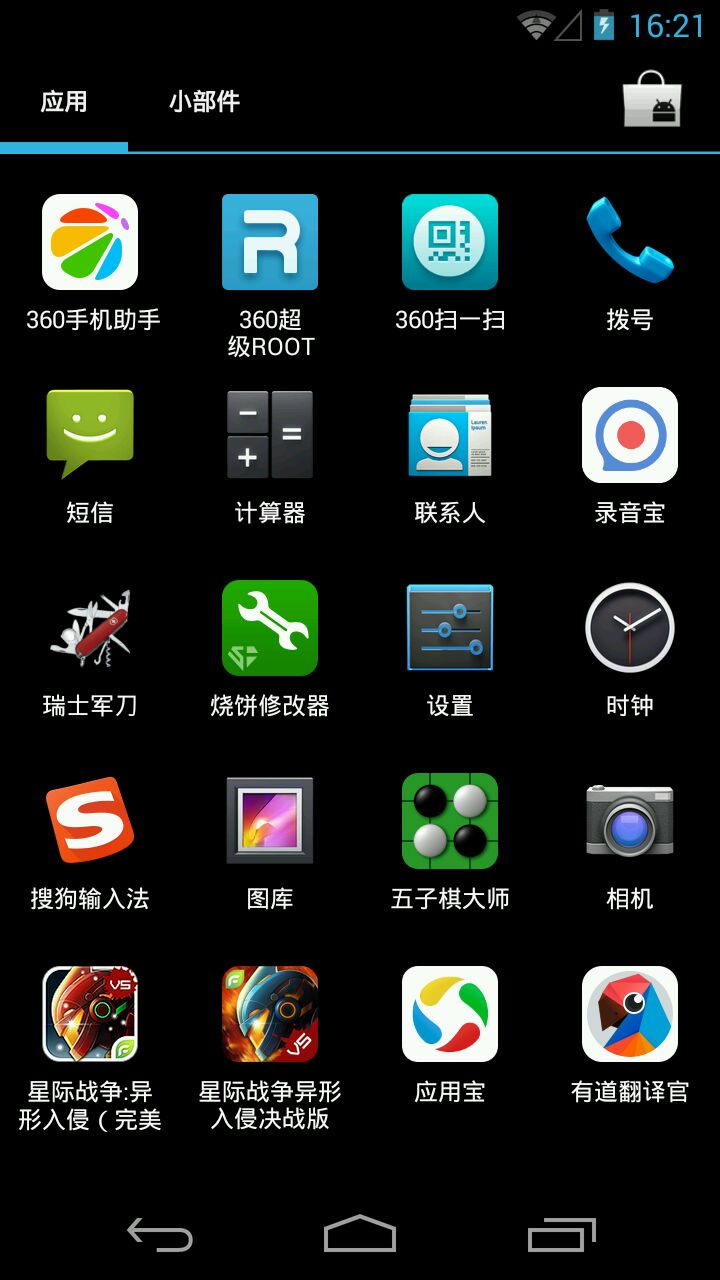The width and height of the screenshot is (720, 1280).
Task: Switch to the 小部件 widgets tab
Action: pyautogui.click(x=204, y=102)
